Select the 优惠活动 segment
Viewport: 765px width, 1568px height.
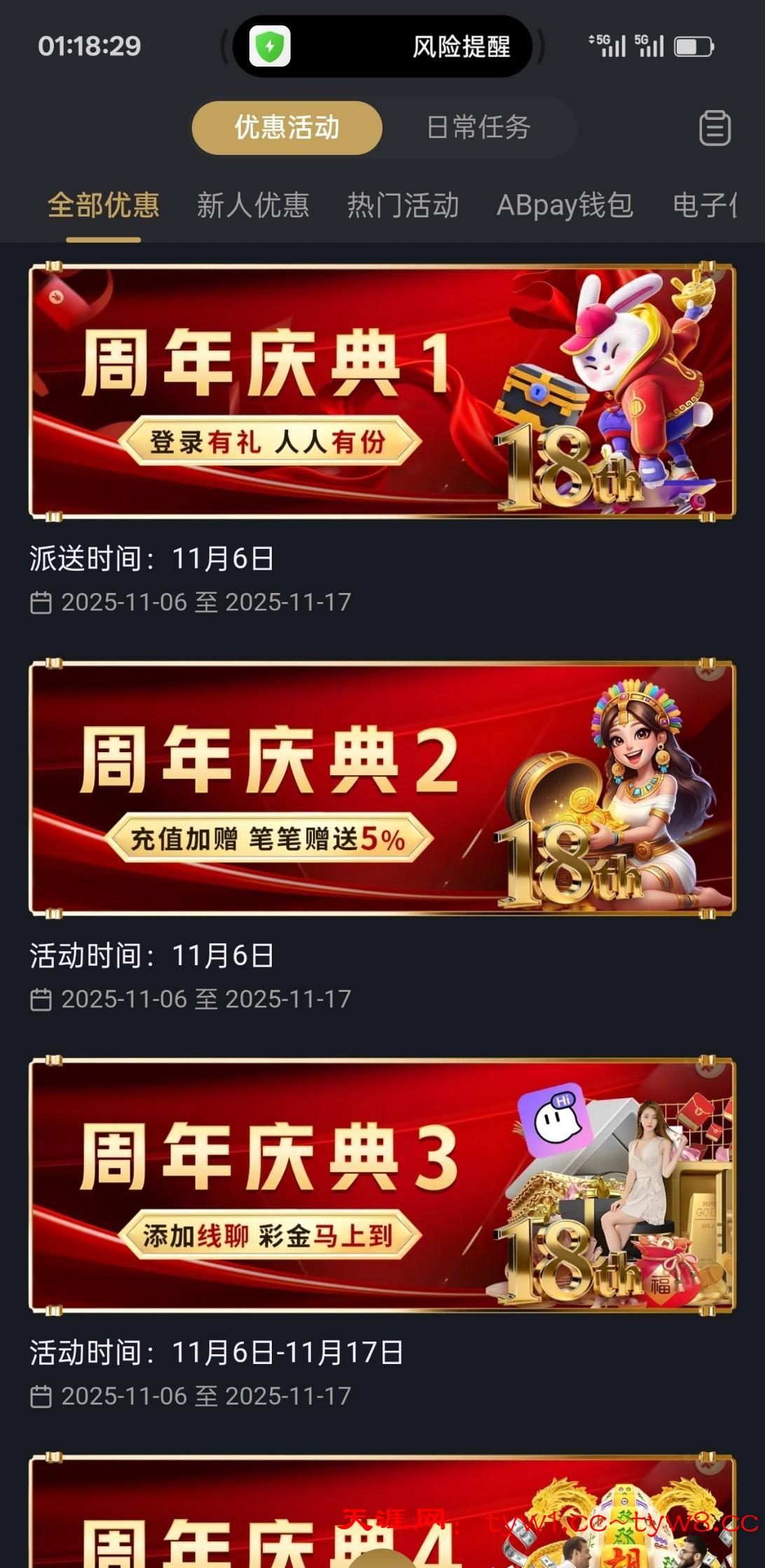287,128
